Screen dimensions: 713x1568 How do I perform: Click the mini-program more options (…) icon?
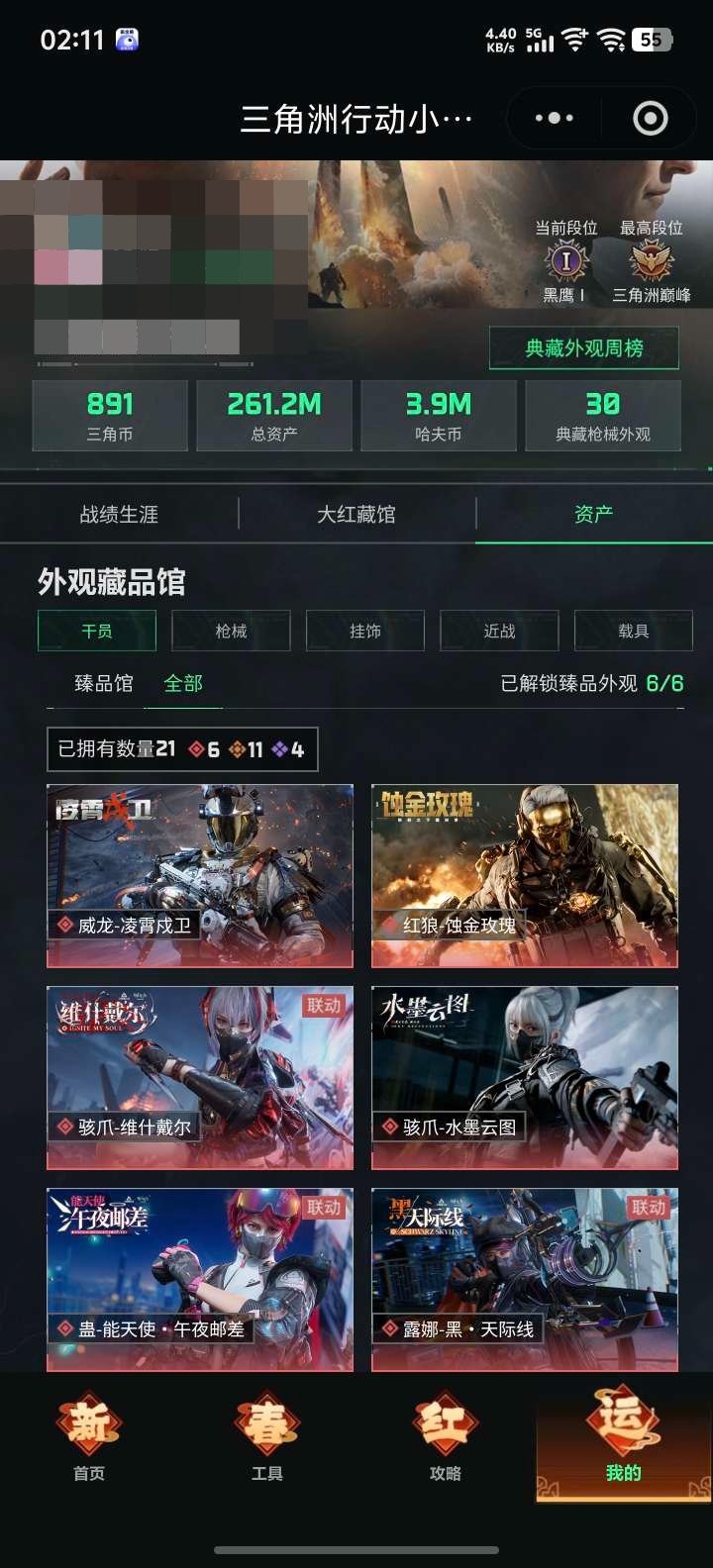pos(551,117)
